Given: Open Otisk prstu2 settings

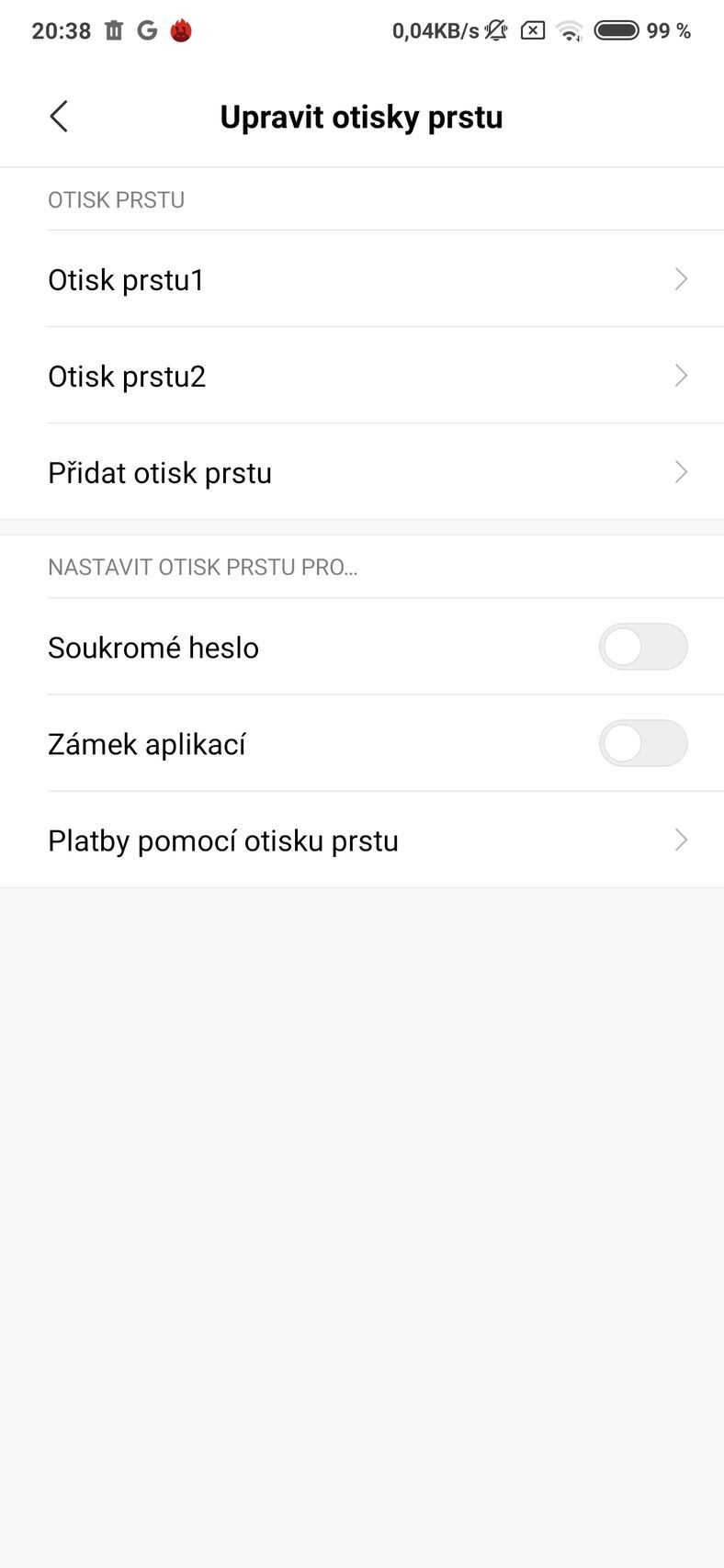Looking at the screenshot, I should coord(362,376).
